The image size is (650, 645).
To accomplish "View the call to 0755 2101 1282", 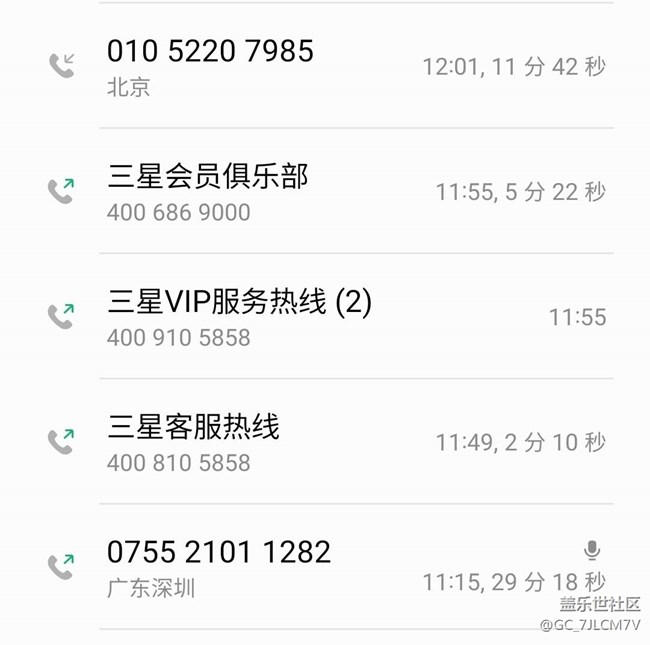I will (x=219, y=567).
